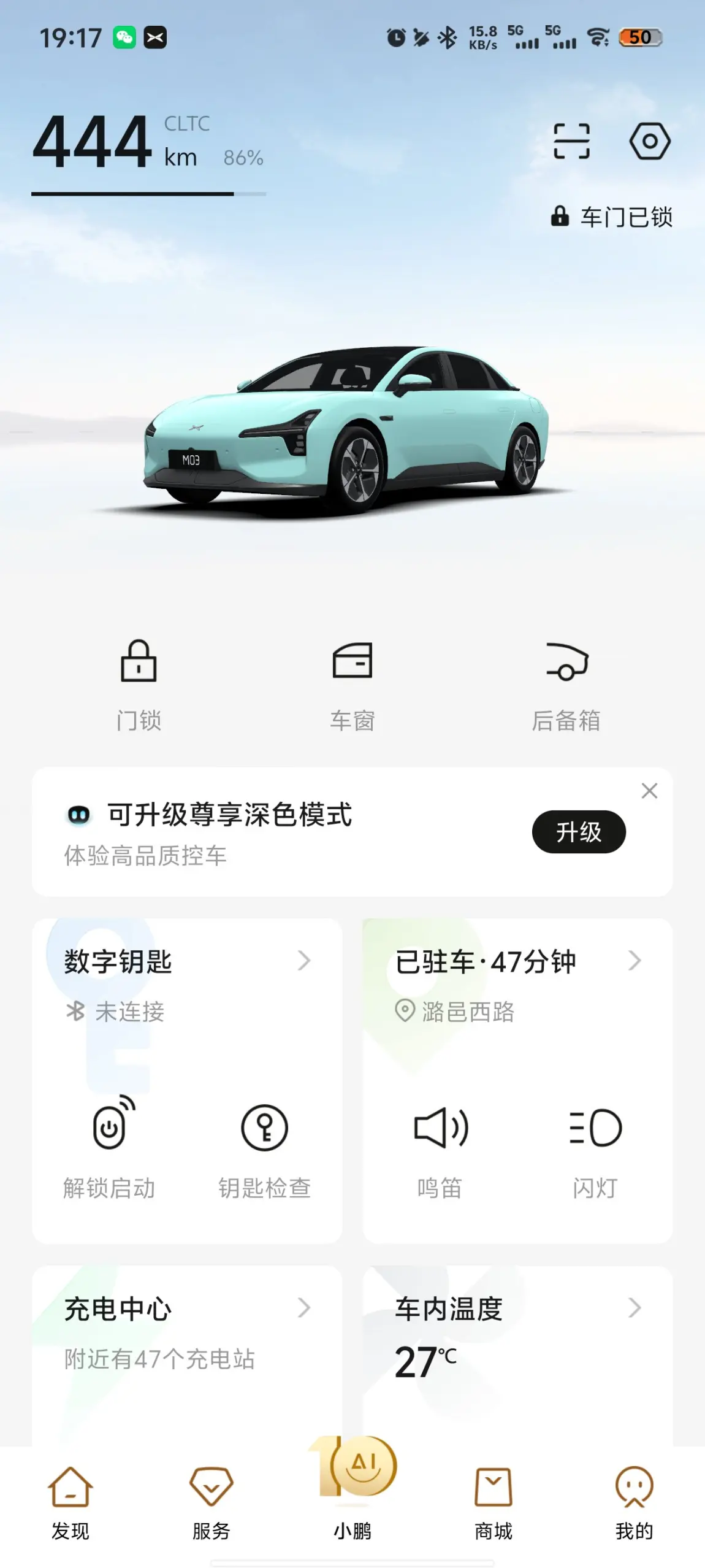Go to the 商城 store tab
The width and height of the screenshot is (705, 1568).
pos(493,1503)
